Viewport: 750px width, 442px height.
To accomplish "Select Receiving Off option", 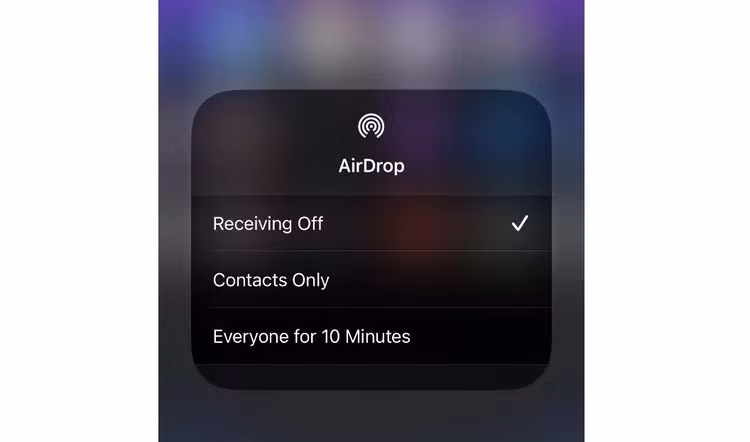I will (x=268, y=224).
